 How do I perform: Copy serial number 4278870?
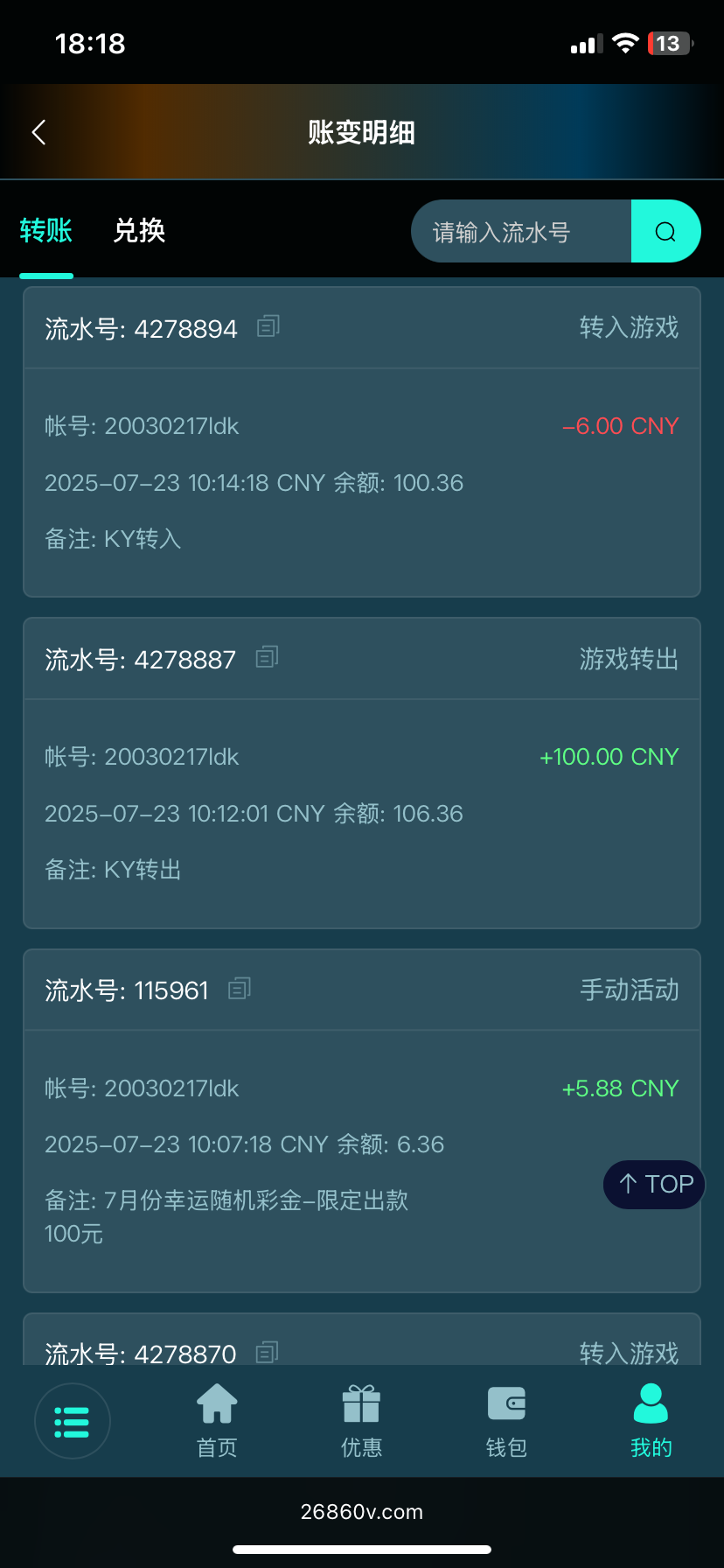pos(267,1353)
